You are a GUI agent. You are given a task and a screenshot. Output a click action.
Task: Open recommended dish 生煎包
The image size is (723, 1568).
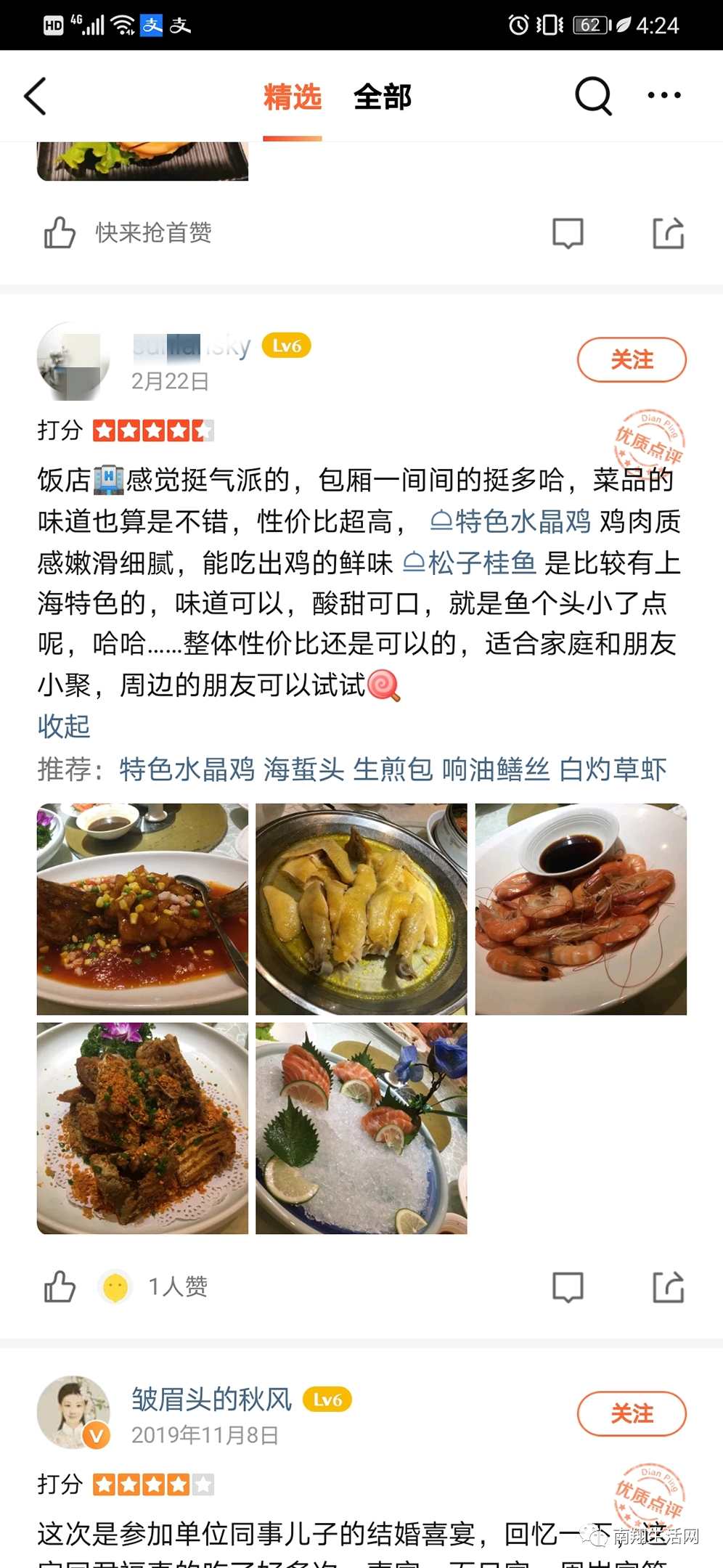(x=393, y=769)
